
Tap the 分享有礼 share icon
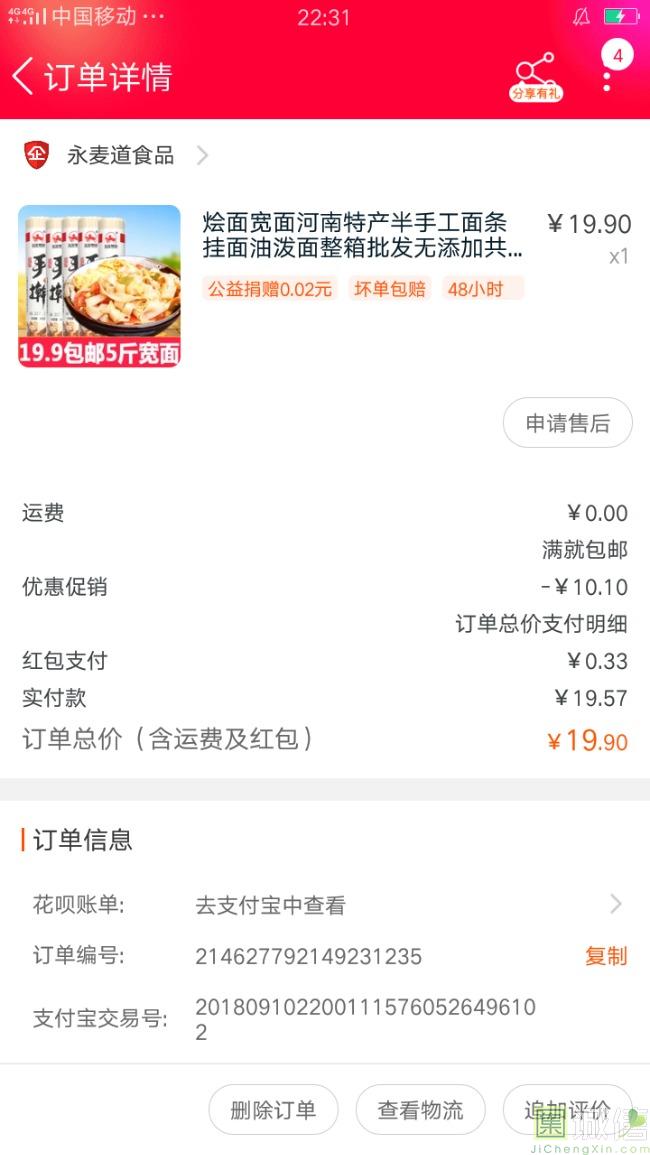coord(535,76)
